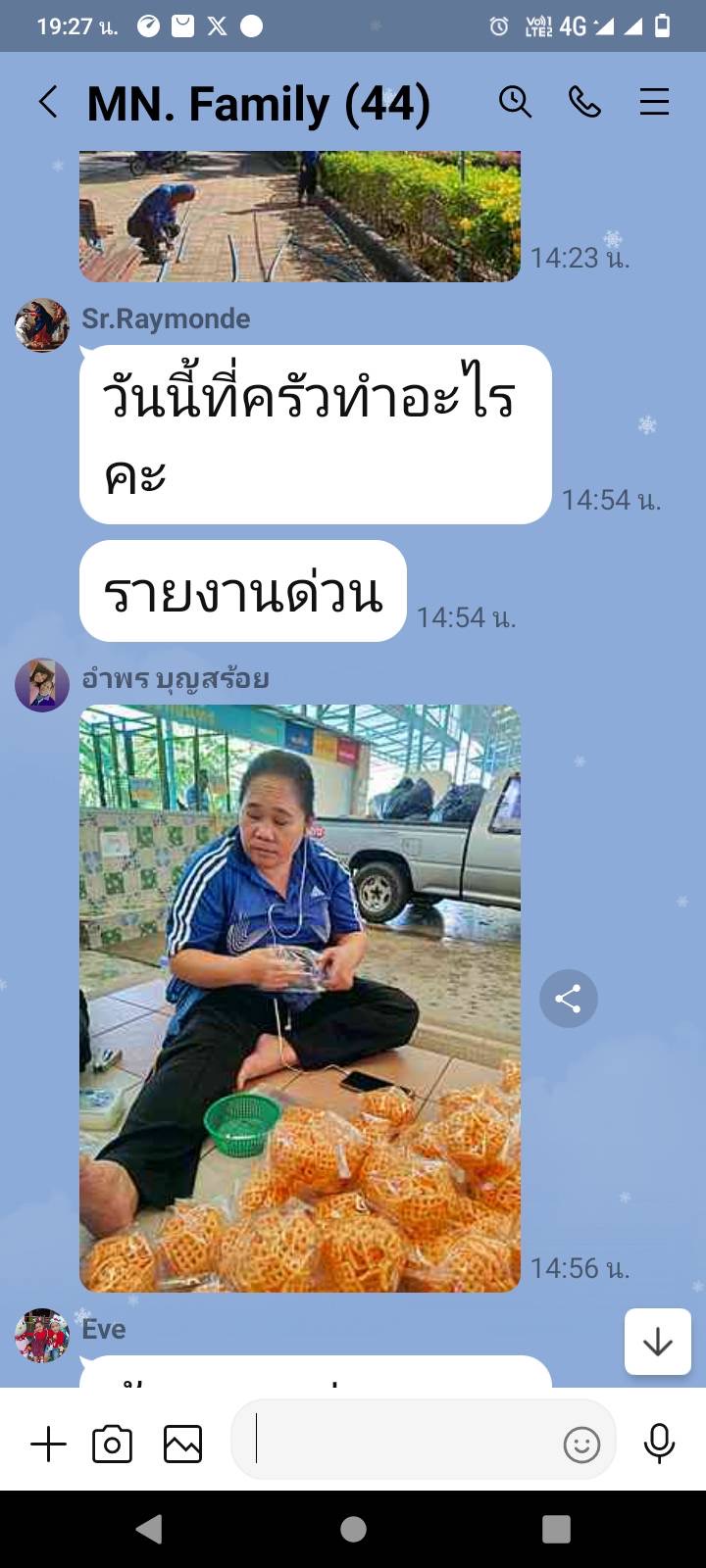Open the chat menu
Image resolution: width=706 pixels, height=1568 pixels.
[x=654, y=102]
